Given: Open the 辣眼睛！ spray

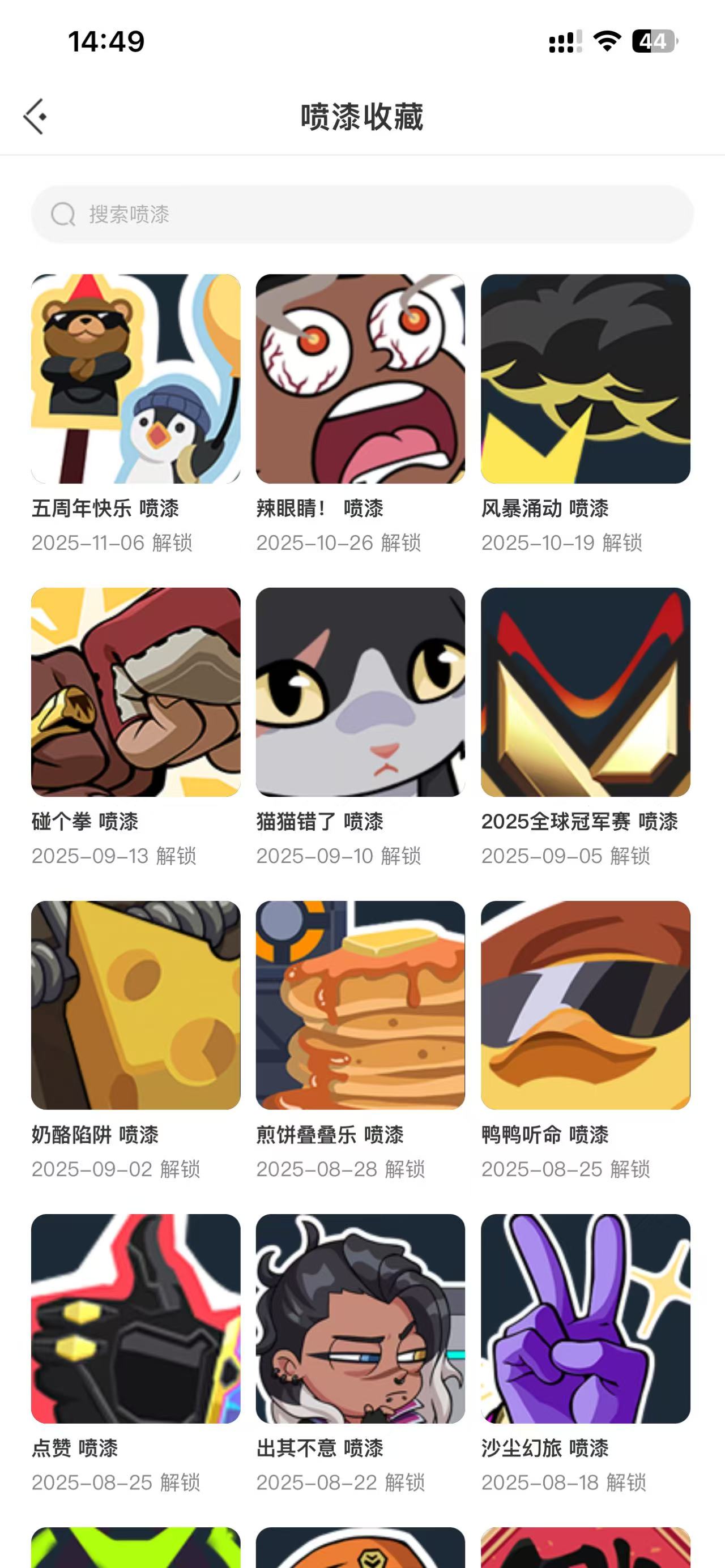Looking at the screenshot, I should pos(361,379).
